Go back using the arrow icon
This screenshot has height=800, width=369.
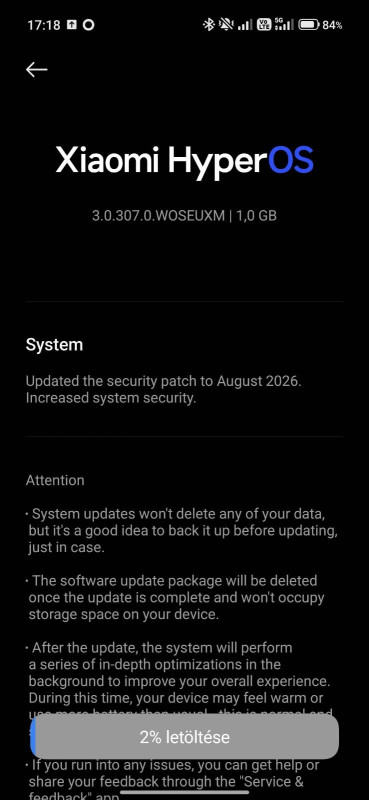[36, 70]
